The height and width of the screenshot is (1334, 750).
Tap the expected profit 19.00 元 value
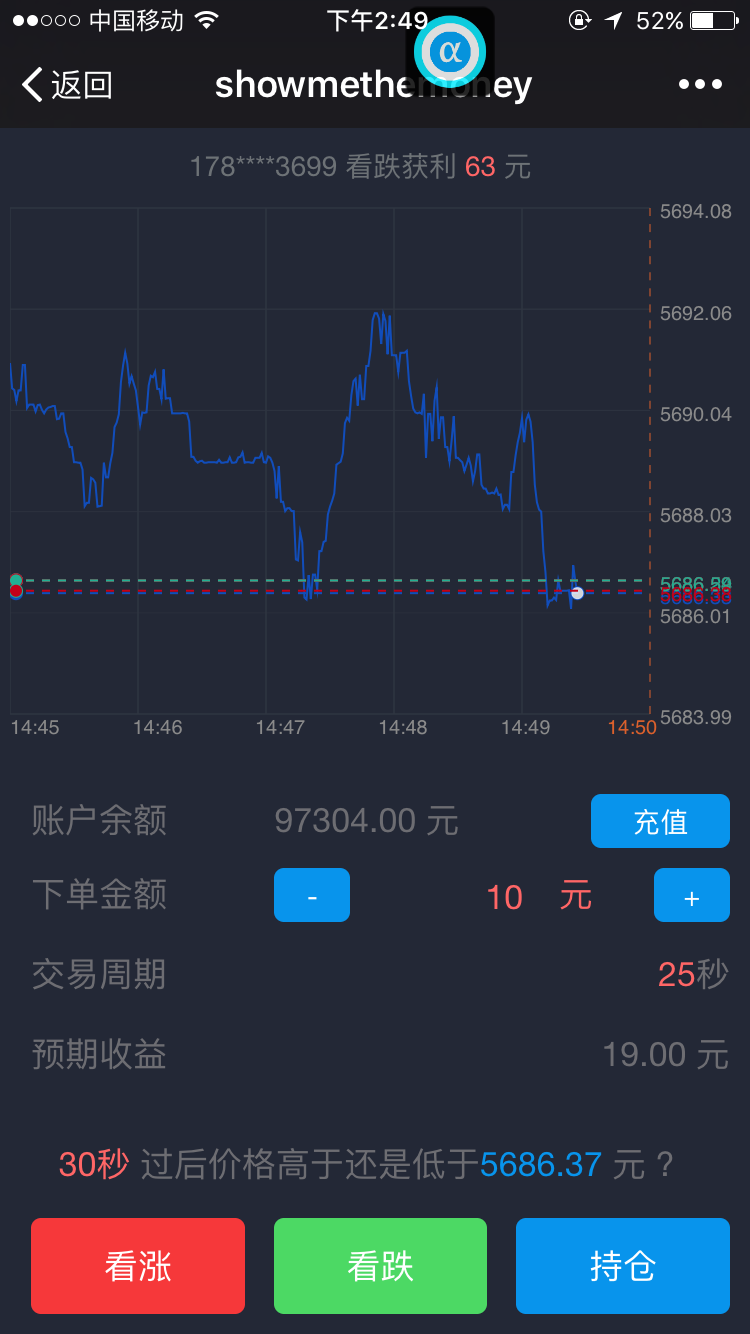666,1053
